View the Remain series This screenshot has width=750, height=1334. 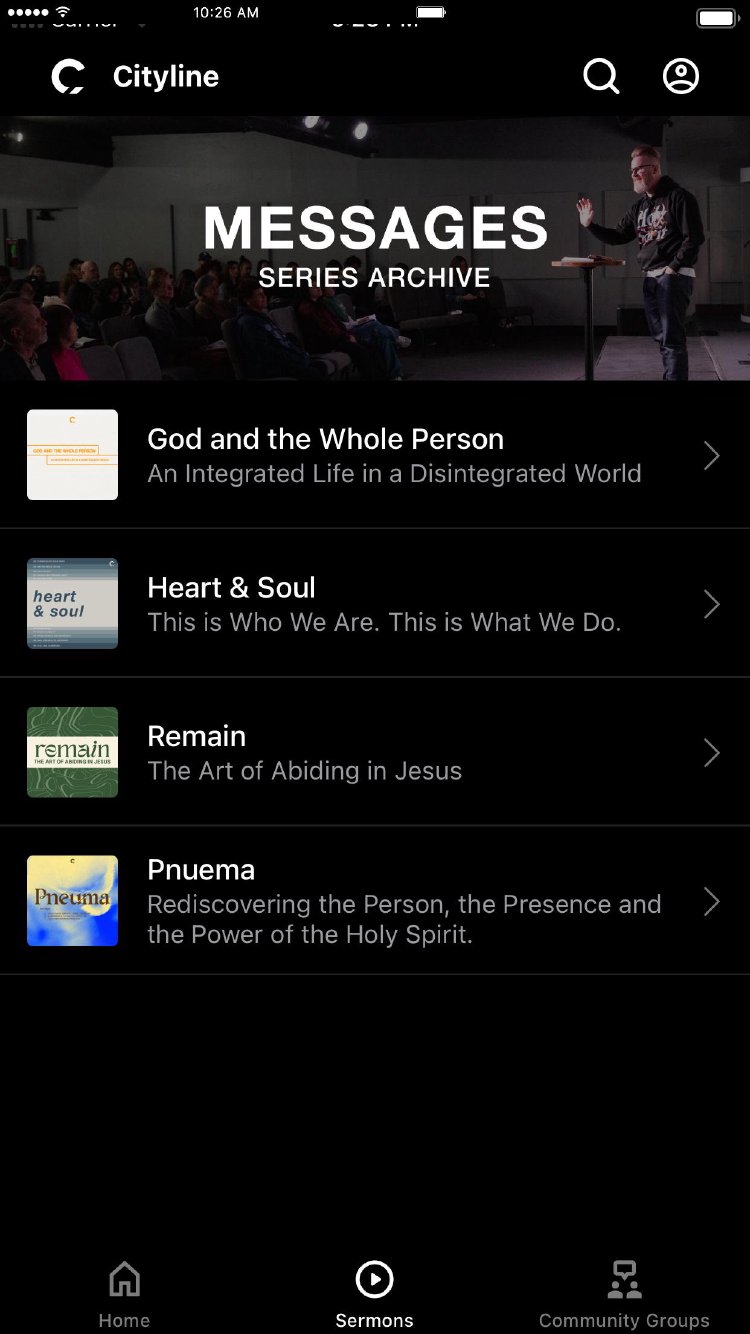(375, 752)
